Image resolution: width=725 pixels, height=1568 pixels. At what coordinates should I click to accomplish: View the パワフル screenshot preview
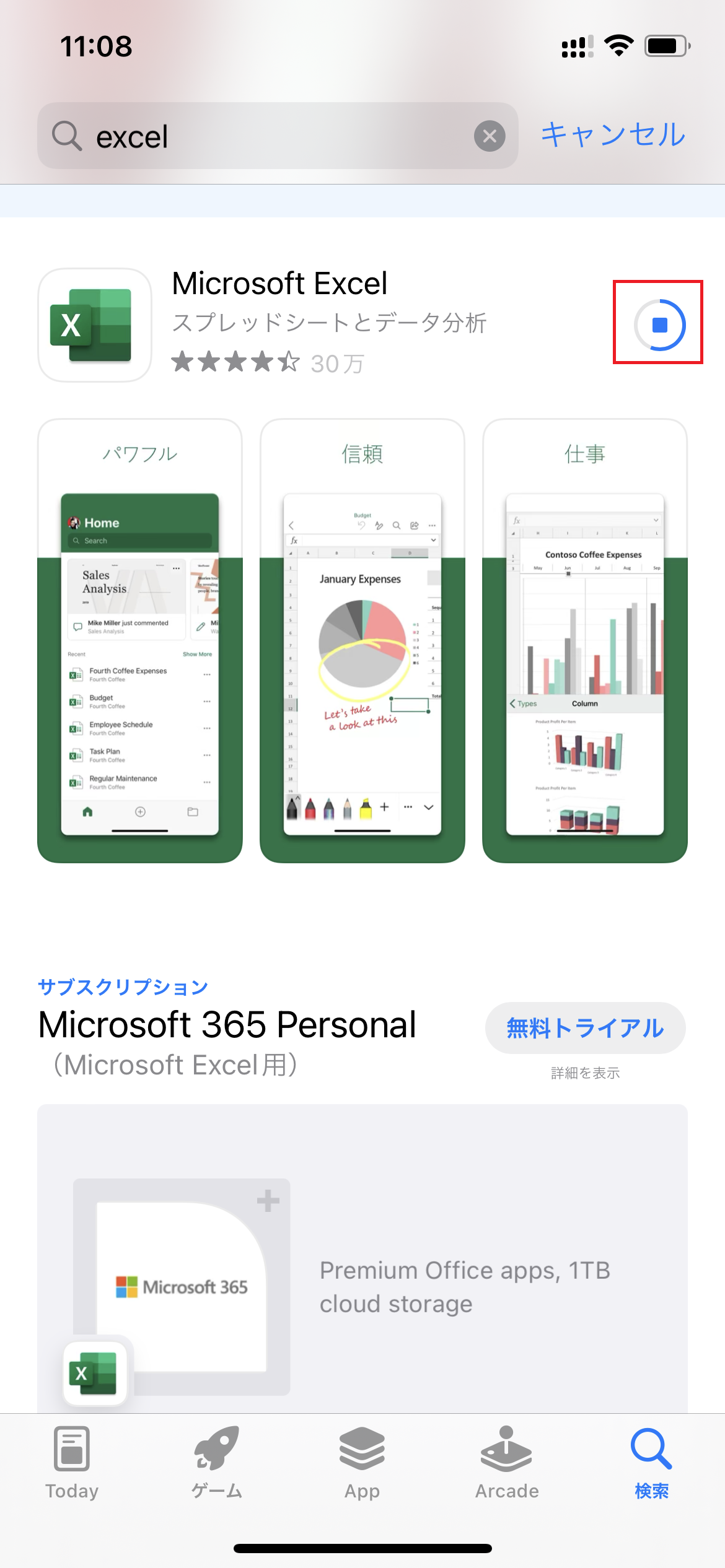[x=140, y=641]
